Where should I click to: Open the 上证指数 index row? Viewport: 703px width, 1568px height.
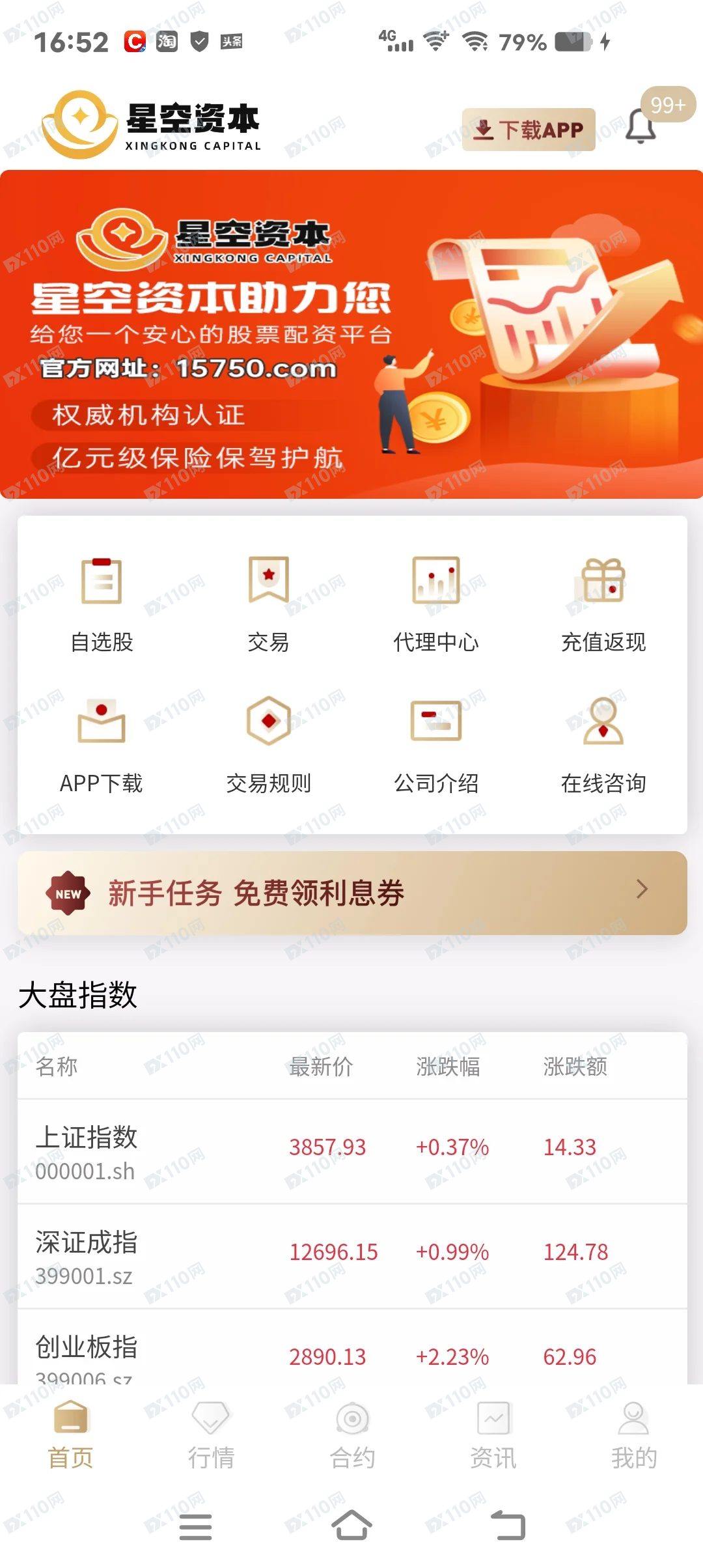pyautogui.click(x=352, y=1151)
